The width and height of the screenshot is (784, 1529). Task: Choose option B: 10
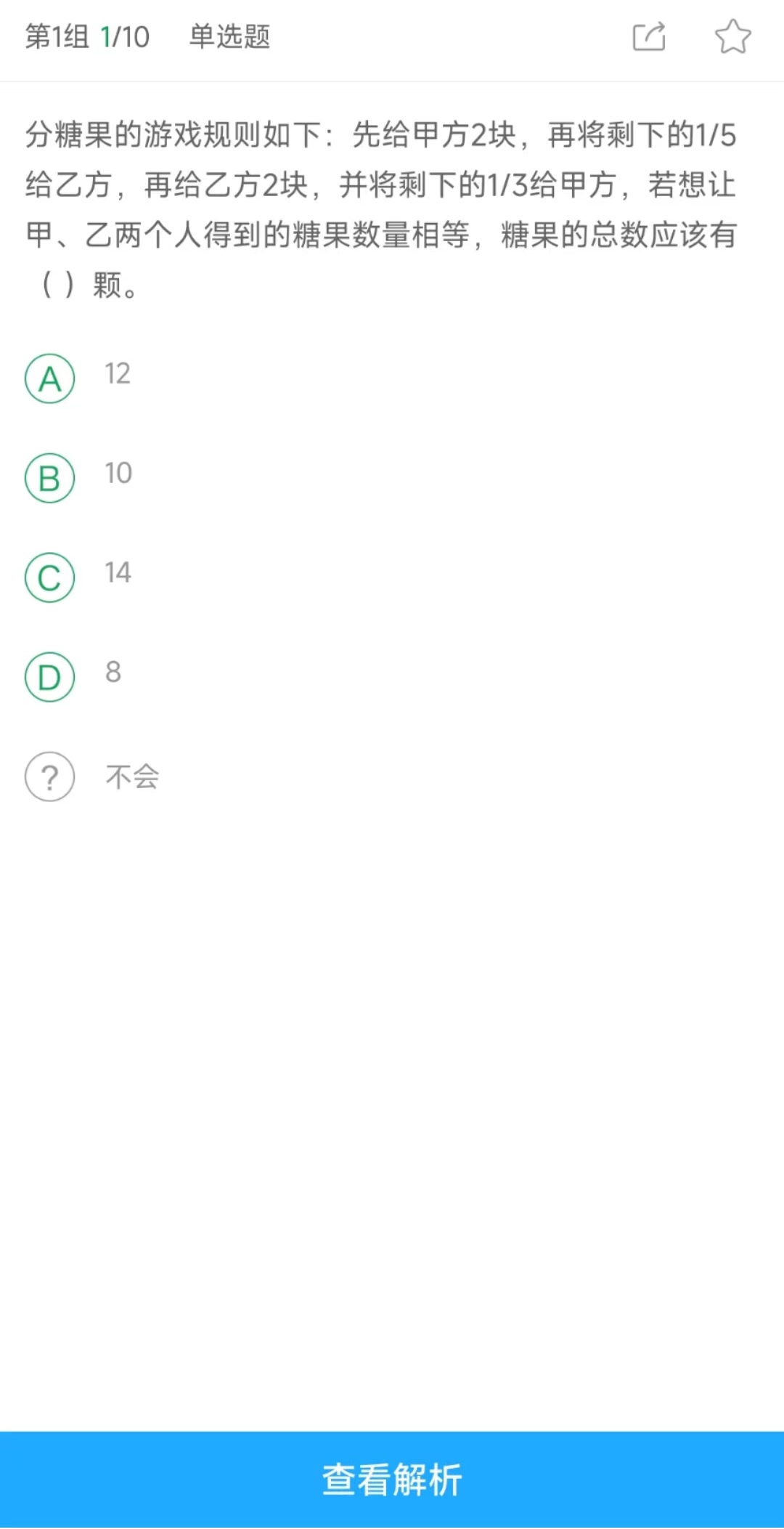coord(50,478)
